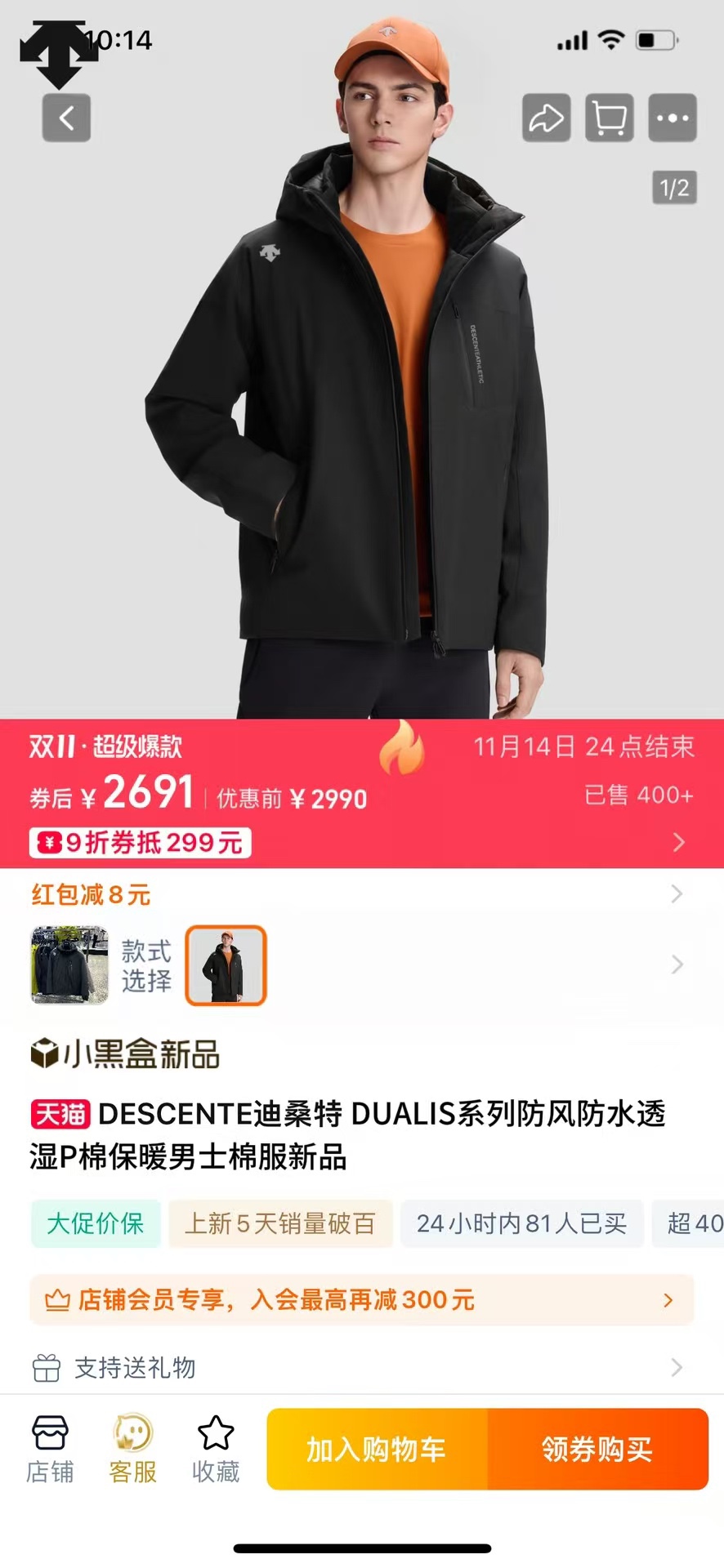Viewport: 724px width, 1568px height.
Task: Go to the 店铺 store page
Action: (50, 1450)
